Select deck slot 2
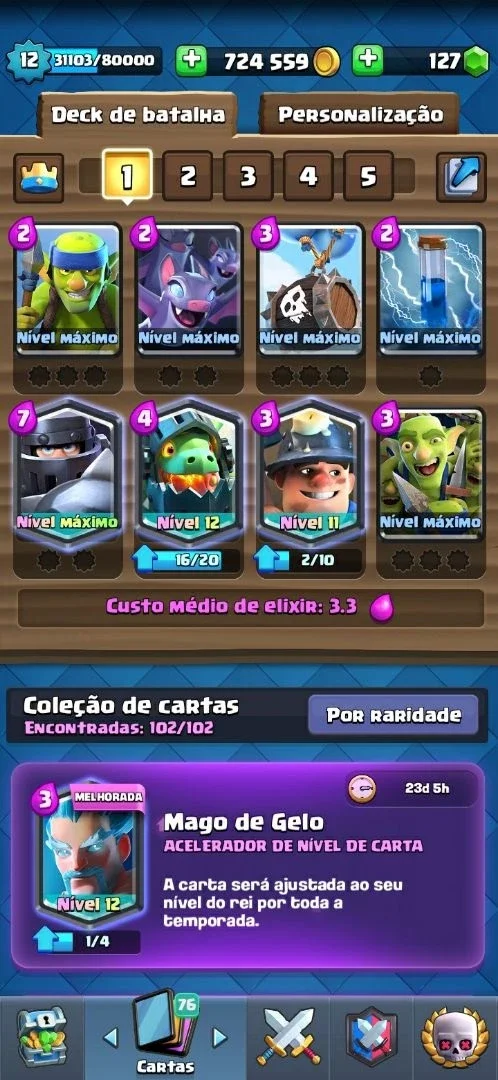The image size is (498, 1080). click(x=187, y=176)
